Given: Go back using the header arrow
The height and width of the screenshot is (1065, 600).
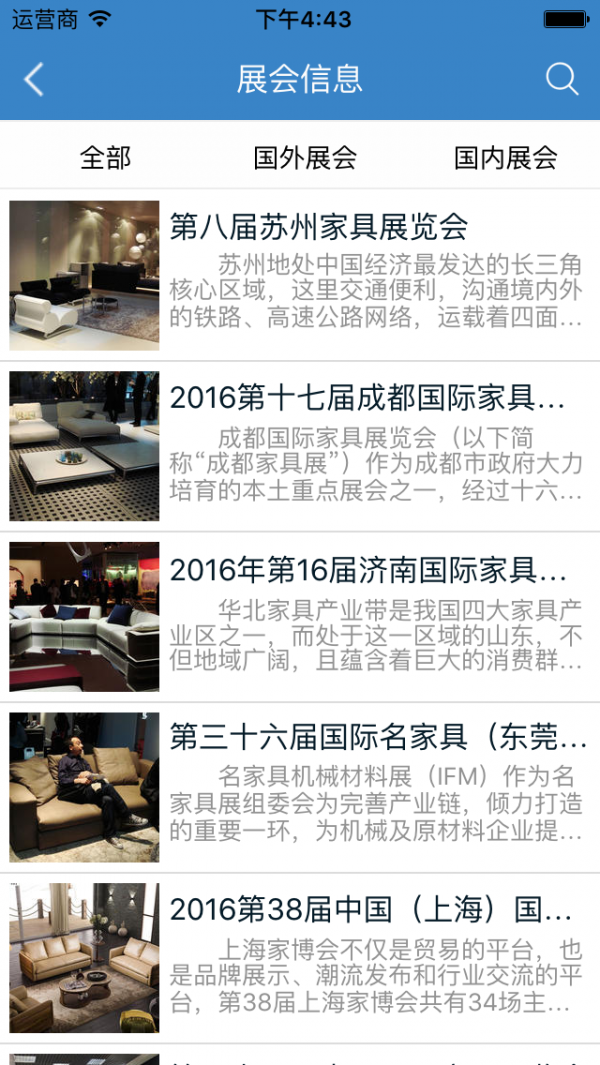Looking at the screenshot, I should (x=34, y=79).
